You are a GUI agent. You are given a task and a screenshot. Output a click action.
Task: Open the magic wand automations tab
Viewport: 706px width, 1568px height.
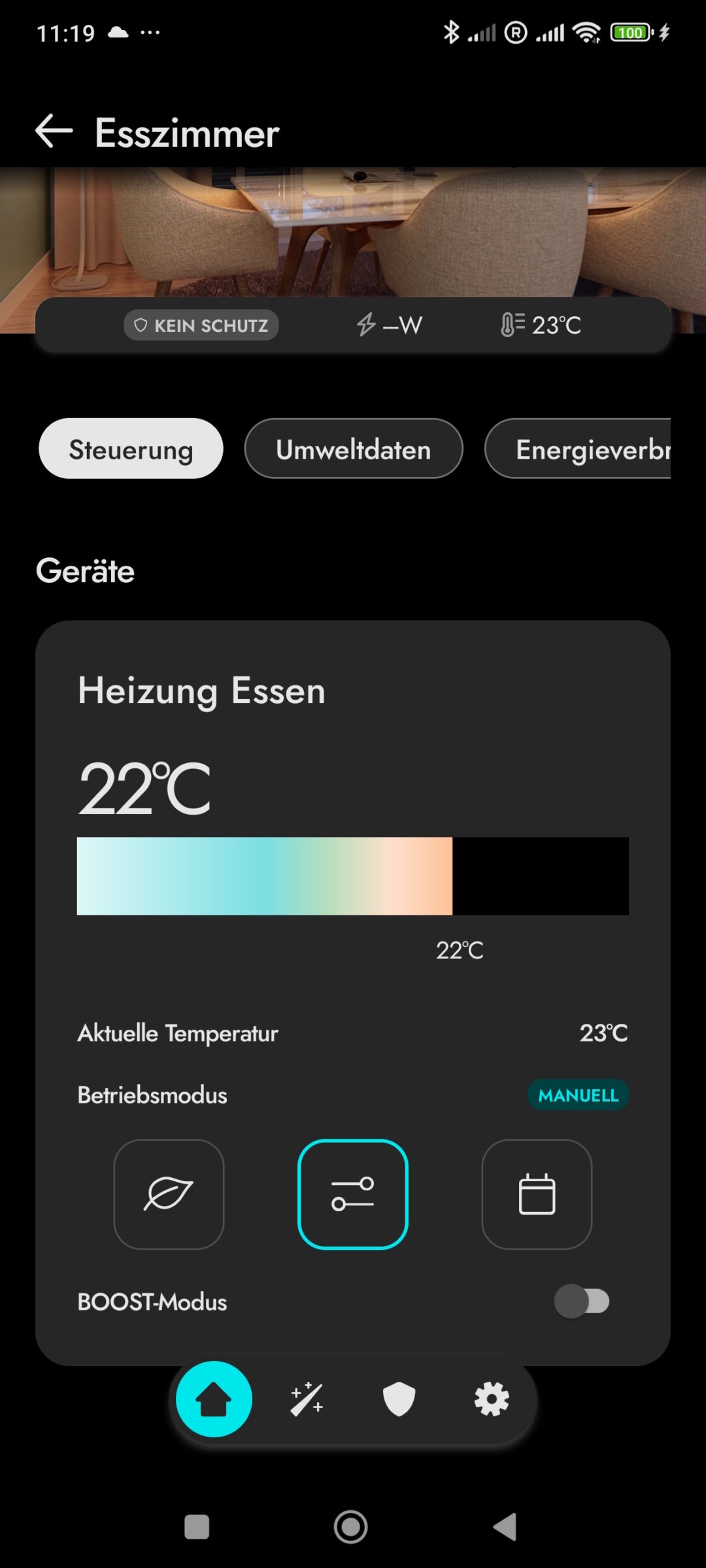pyautogui.click(x=307, y=1399)
